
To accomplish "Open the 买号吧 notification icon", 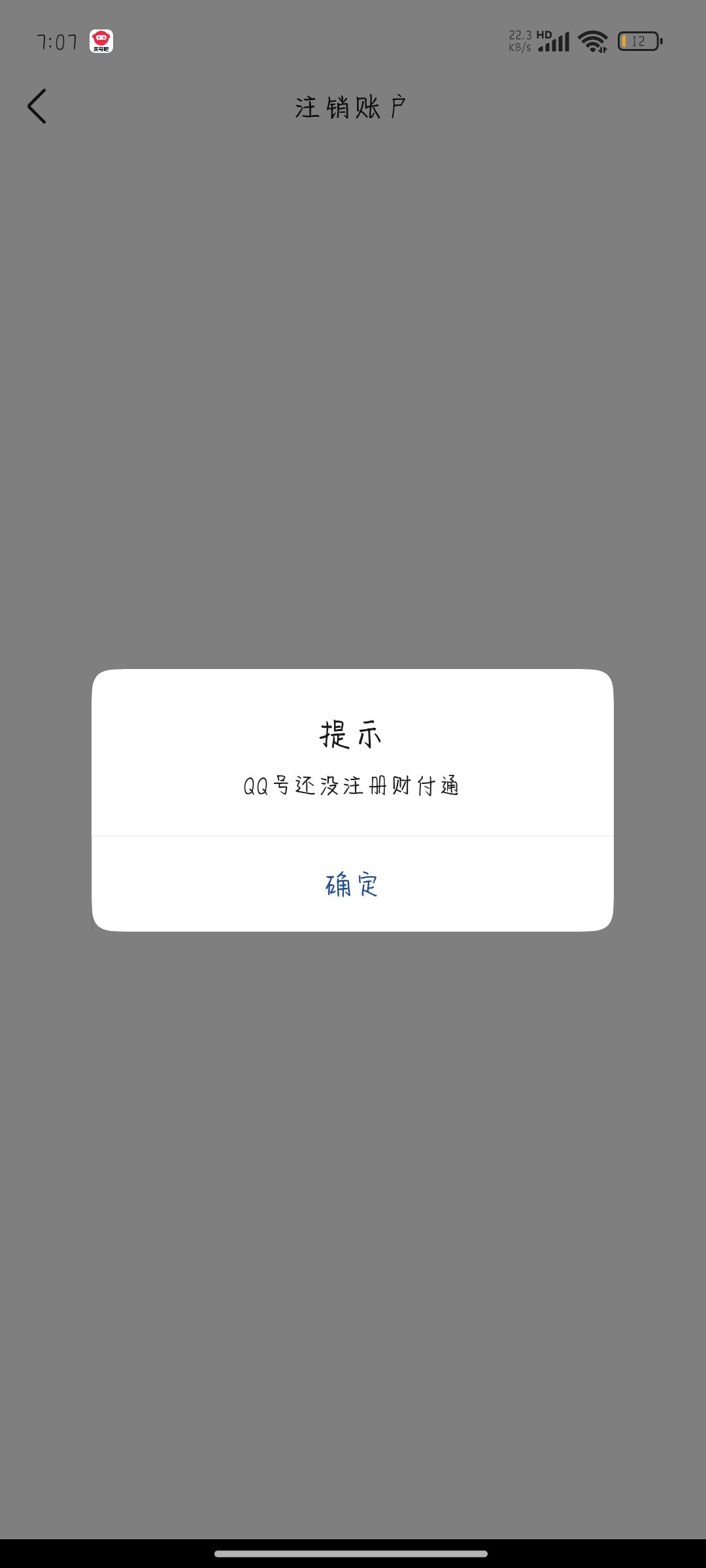I will coord(103,41).
